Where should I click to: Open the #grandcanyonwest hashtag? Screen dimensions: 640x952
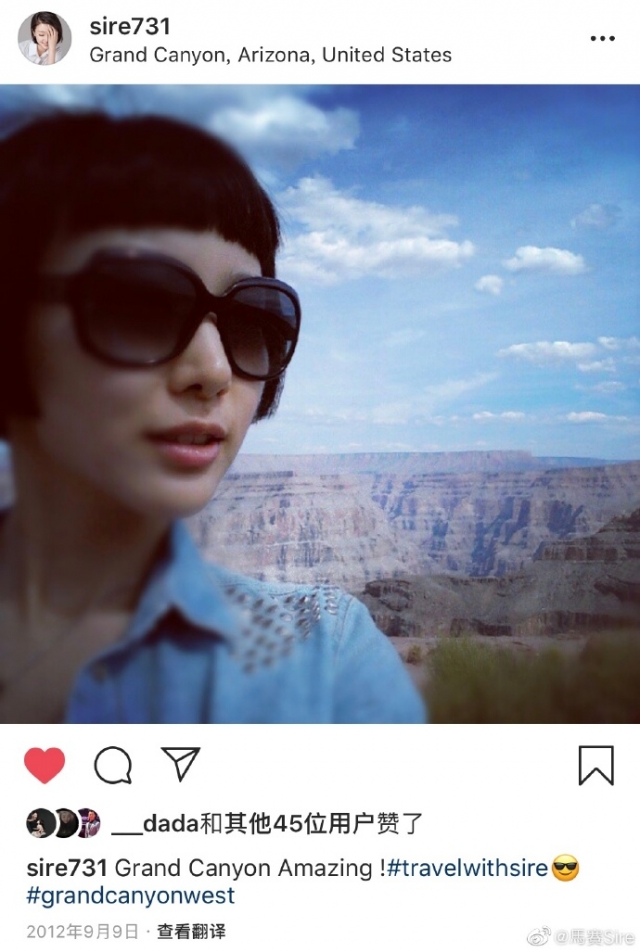click(130, 895)
